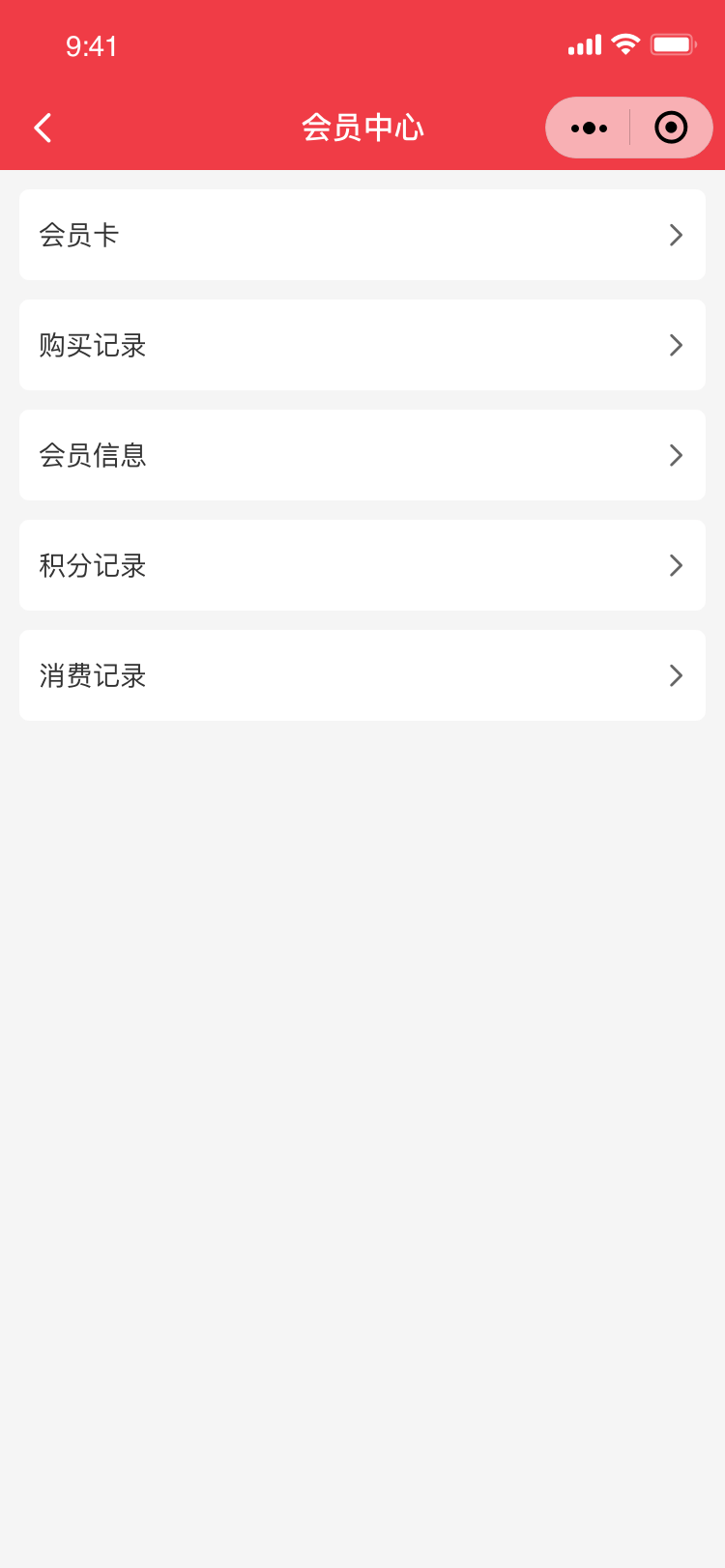The image size is (725, 1568).
Task: Open the mini program more options menu
Action: tap(589, 128)
